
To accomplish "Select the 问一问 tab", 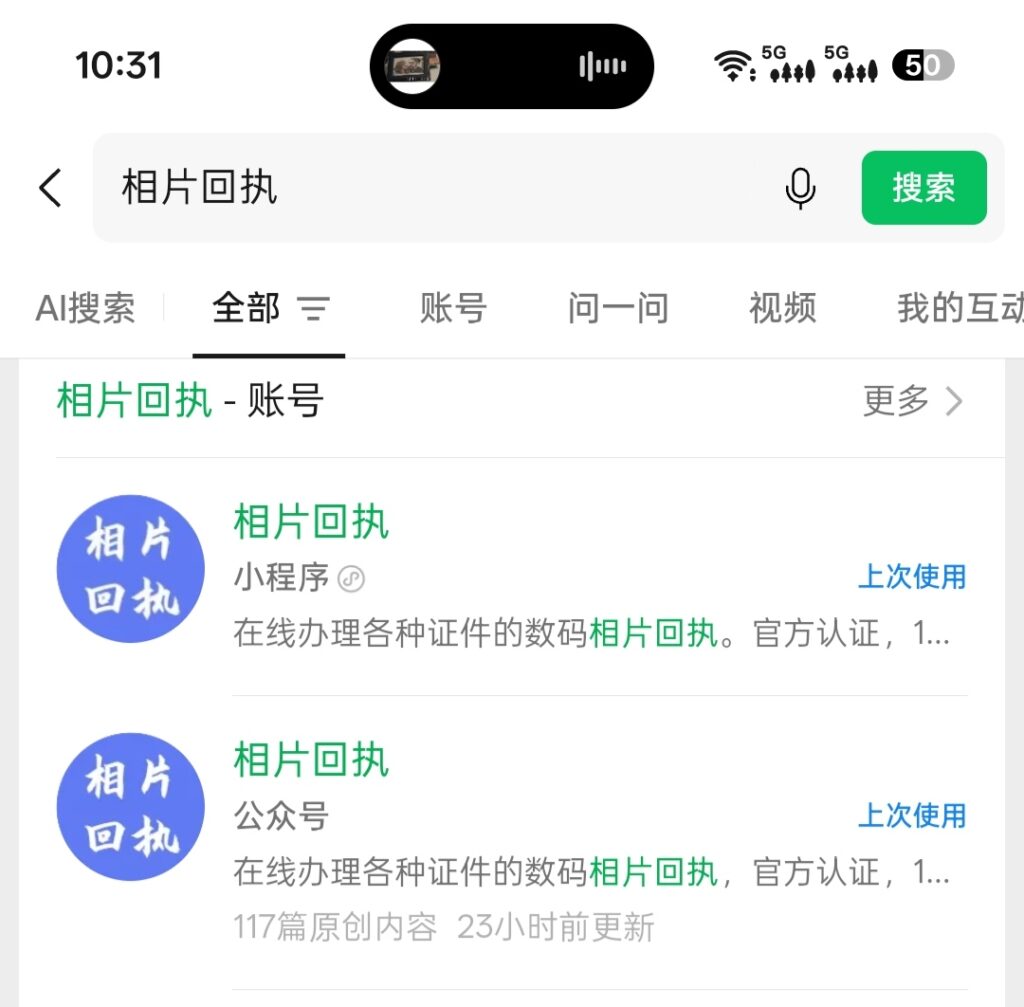I will point(618,308).
